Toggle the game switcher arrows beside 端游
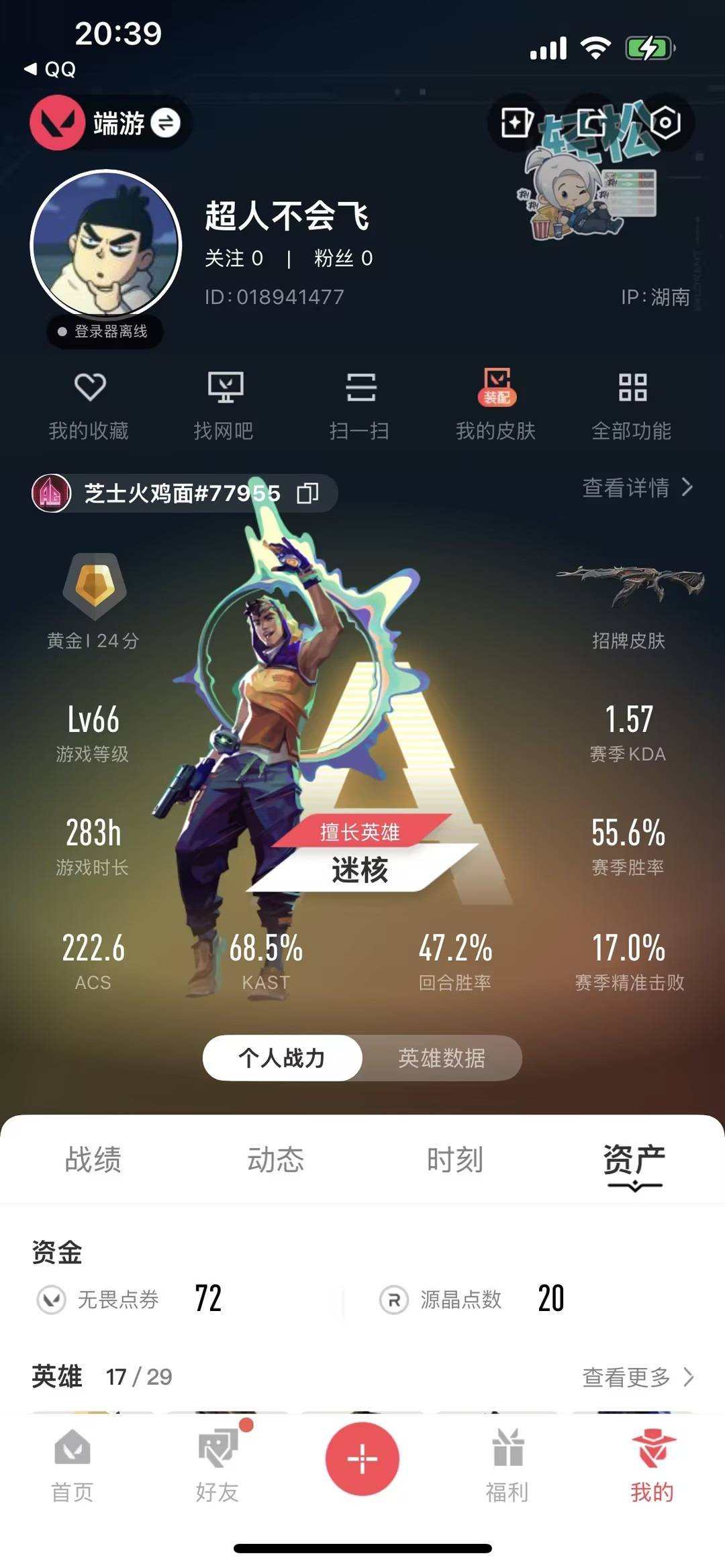This screenshot has height=1568, width=725. coord(166,123)
